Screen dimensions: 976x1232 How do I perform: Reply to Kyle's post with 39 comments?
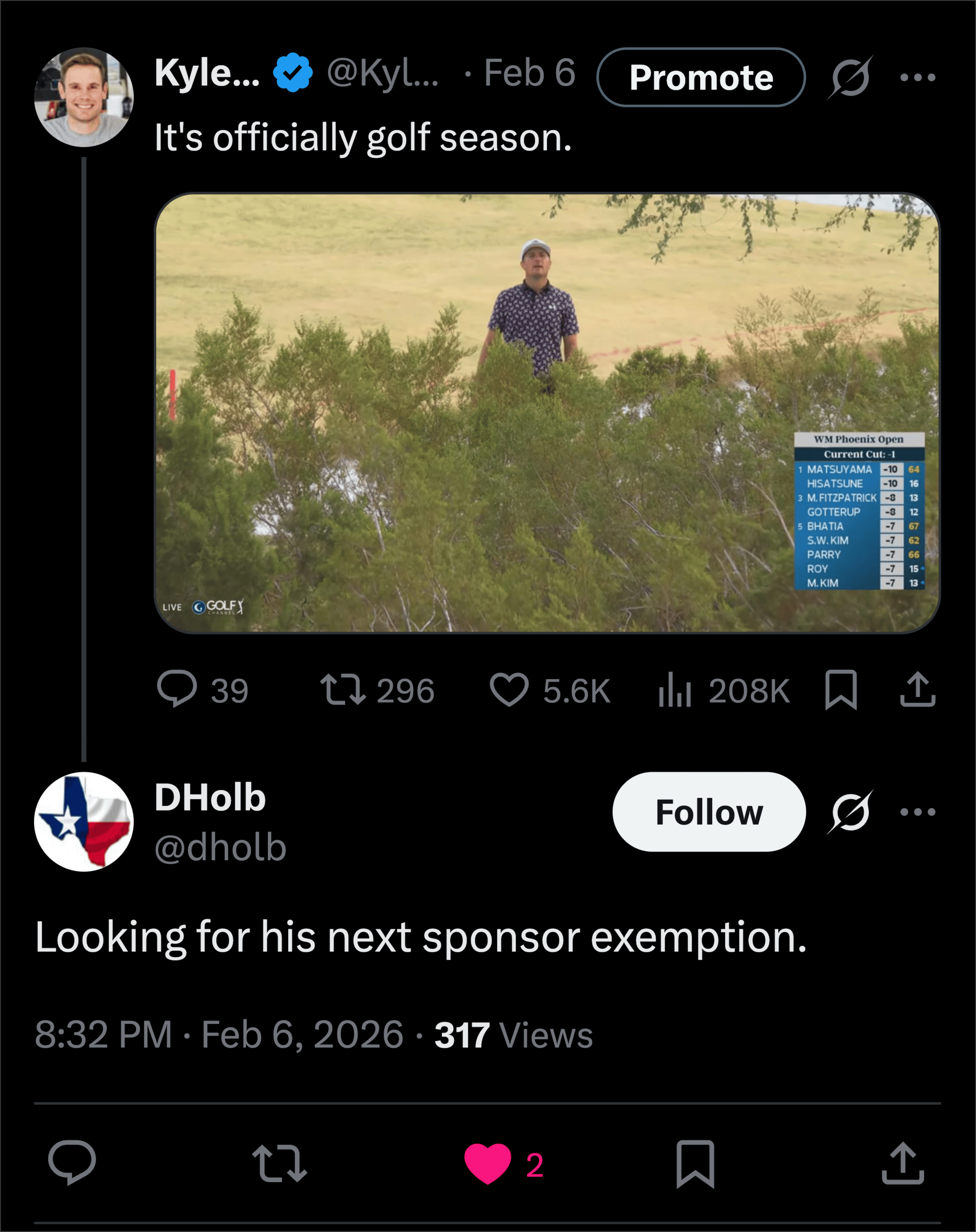(x=177, y=689)
